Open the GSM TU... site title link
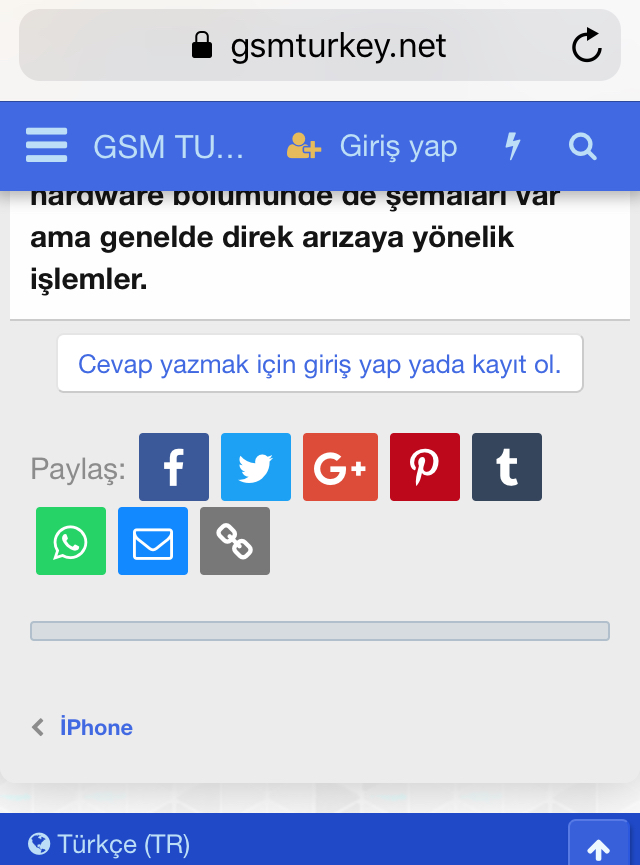640x865 pixels. pyautogui.click(x=168, y=147)
